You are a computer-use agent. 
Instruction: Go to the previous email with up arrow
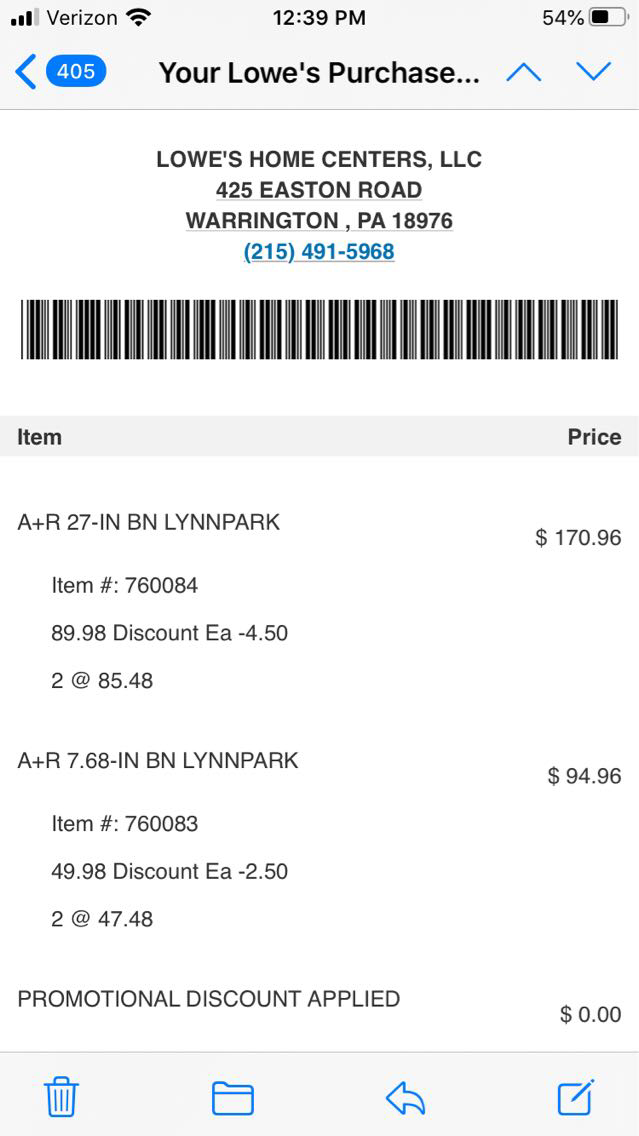pos(523,72)
